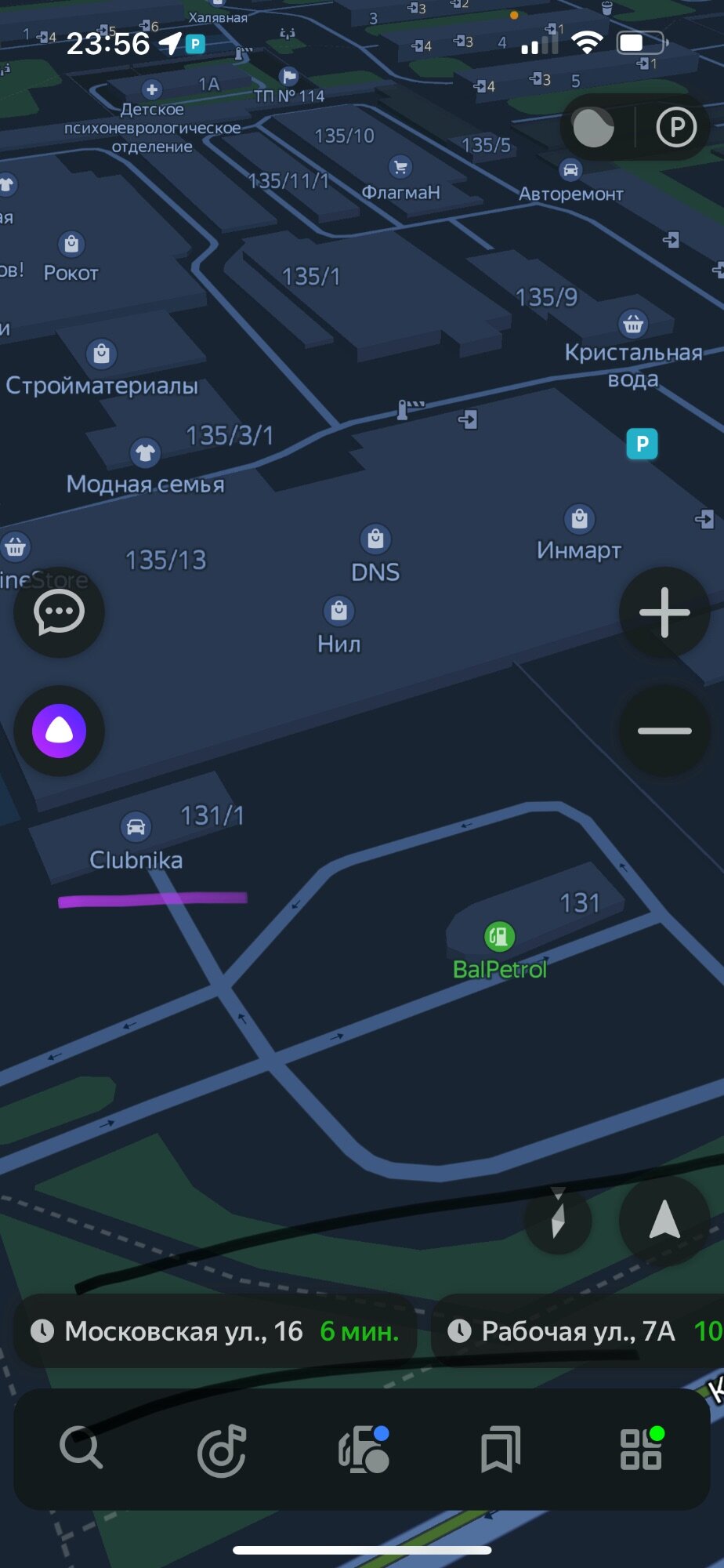Toggle the parking layer button
The height and width of the screenshot is (1568, 724).
676,127
